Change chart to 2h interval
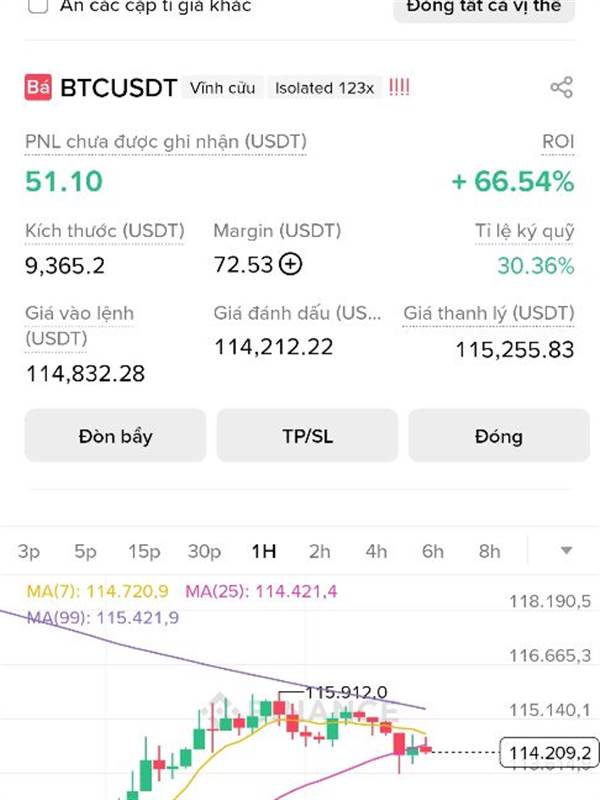 (x=319, y=551)
